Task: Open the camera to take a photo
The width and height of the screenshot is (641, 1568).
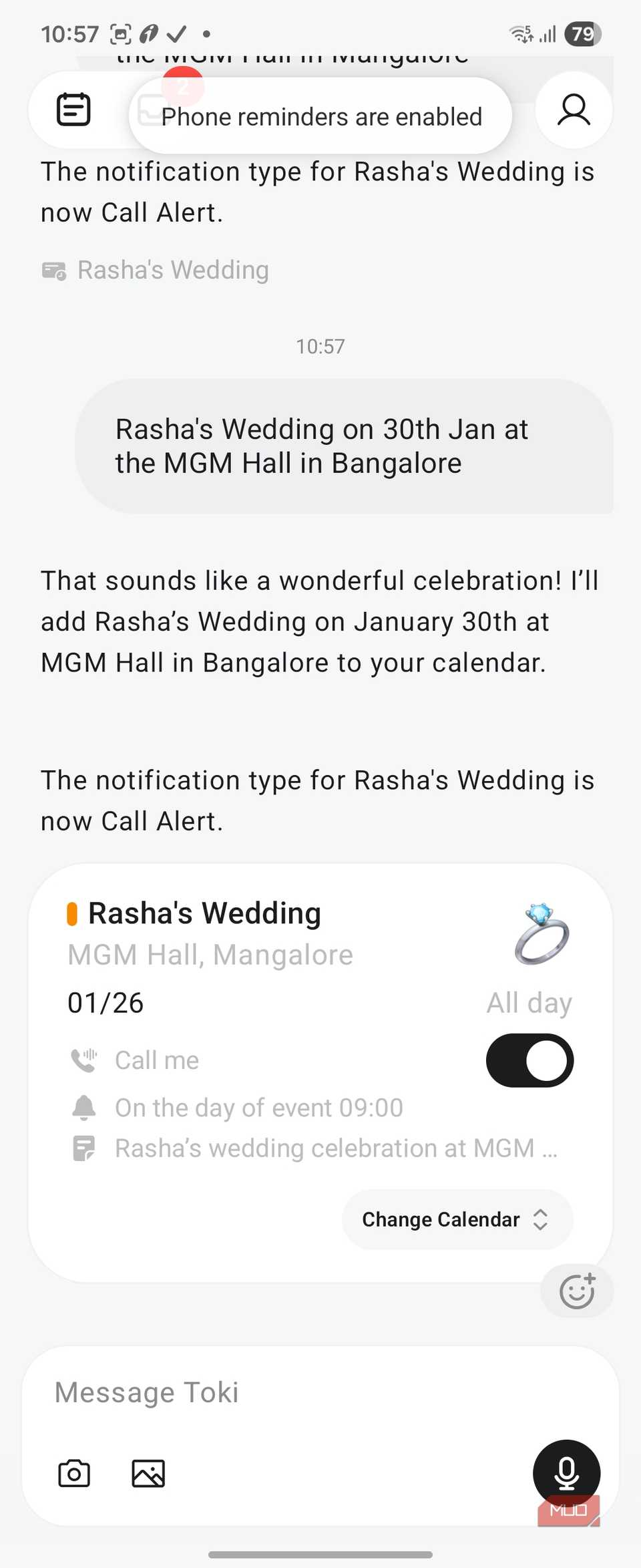Action: [x=74, y=1473]
